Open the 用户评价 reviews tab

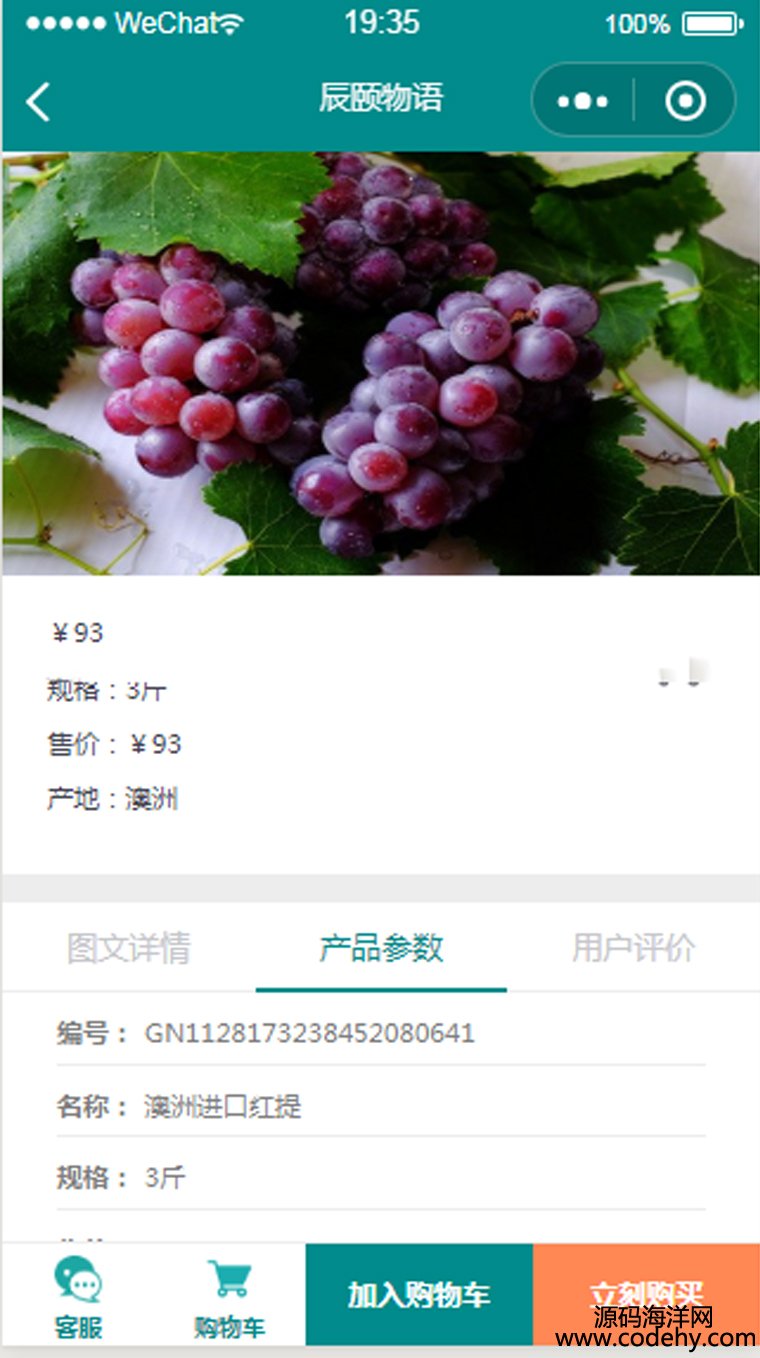pos(633,948)
